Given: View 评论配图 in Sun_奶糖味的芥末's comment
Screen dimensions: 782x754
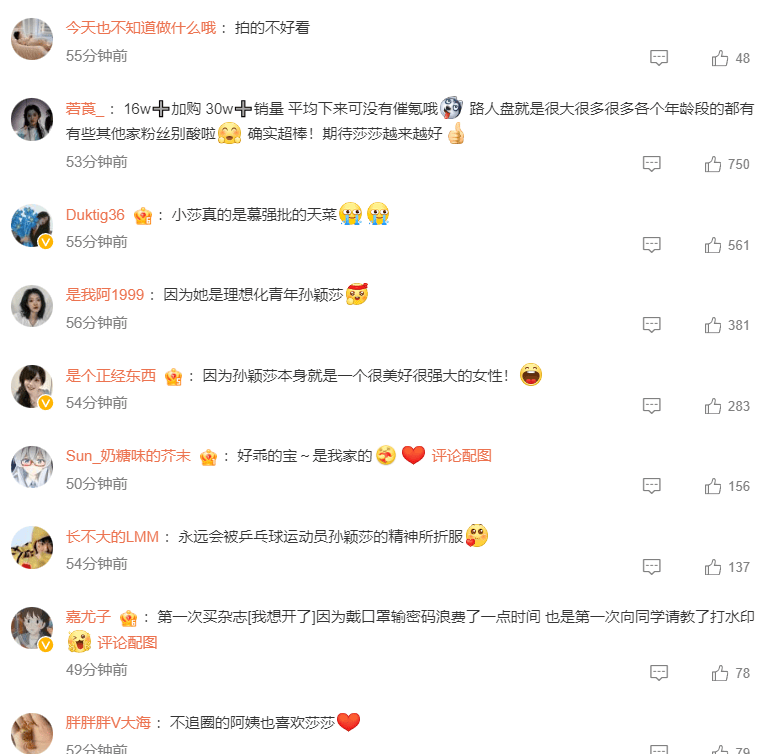Looking at the screenshot, I should (461, 456).
